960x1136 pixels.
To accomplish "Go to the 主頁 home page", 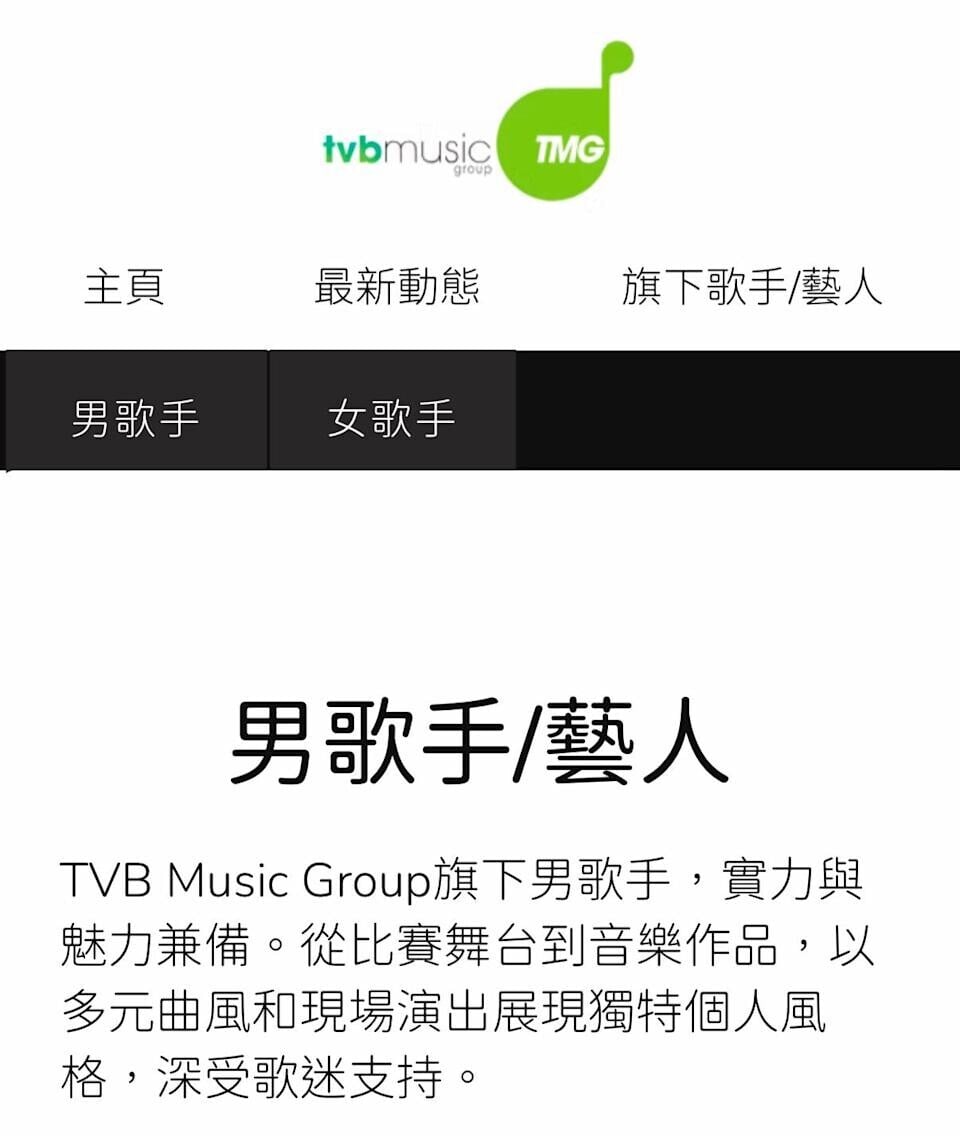I will coord(124,287).
